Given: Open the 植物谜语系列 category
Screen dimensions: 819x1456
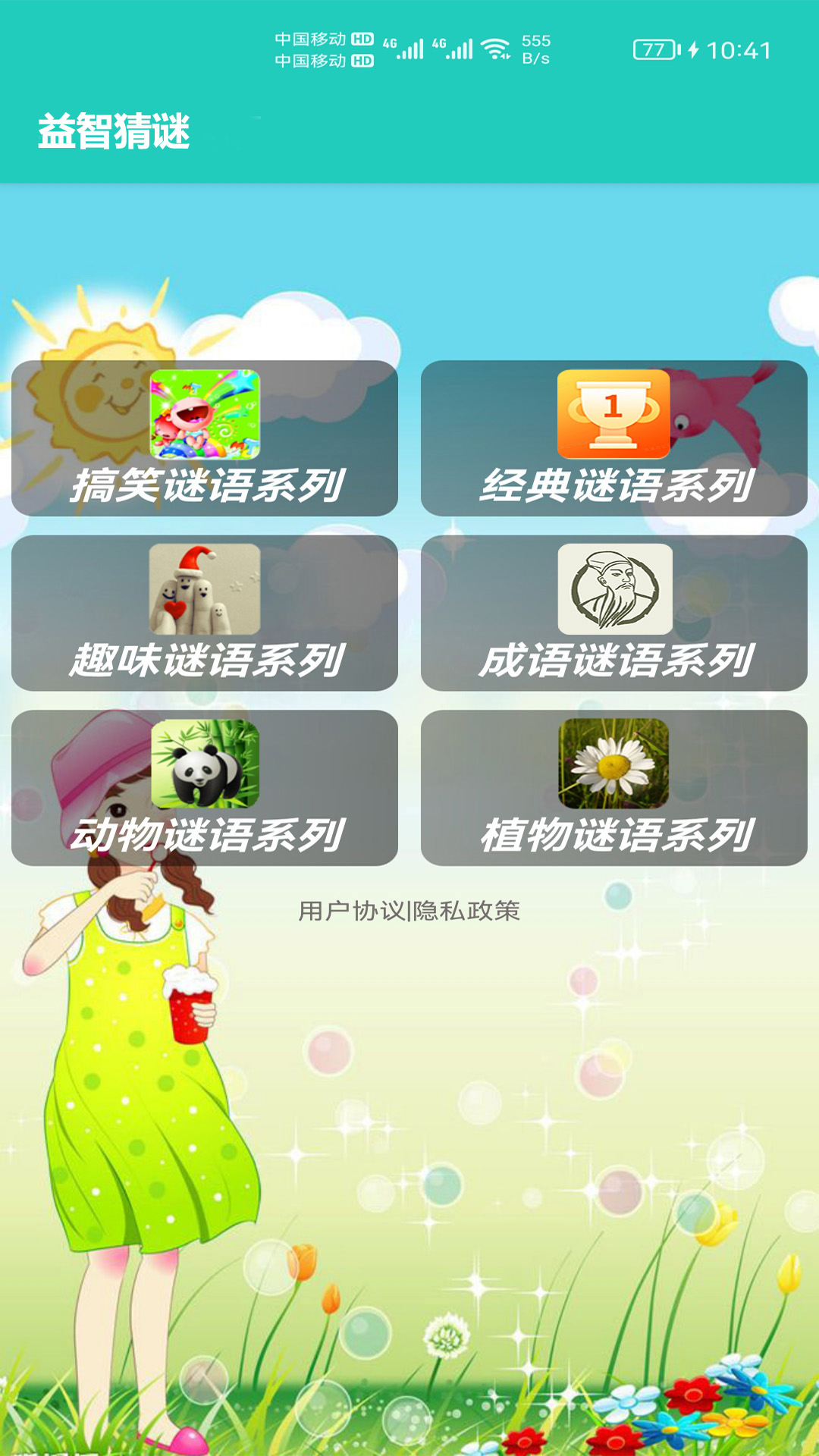Looking at the screenshot, I should (613, 834).
